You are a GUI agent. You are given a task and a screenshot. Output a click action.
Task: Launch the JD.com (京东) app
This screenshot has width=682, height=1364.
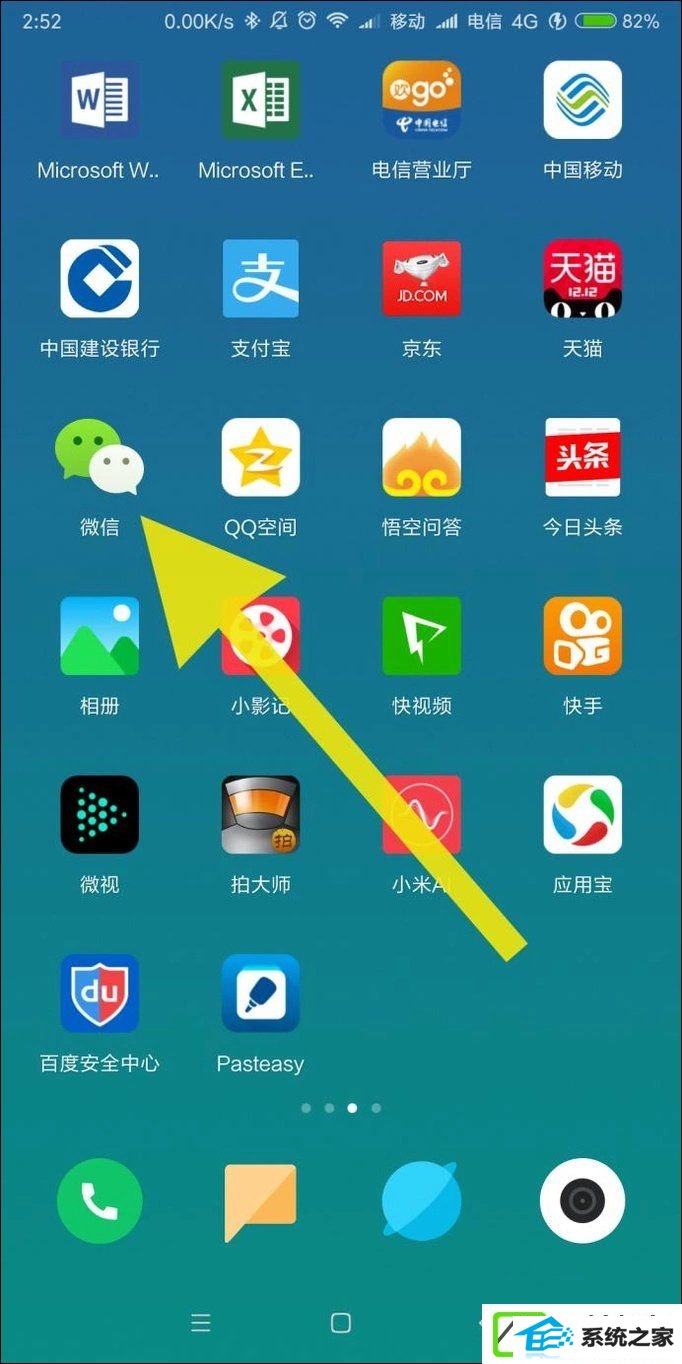pos(421,278)
